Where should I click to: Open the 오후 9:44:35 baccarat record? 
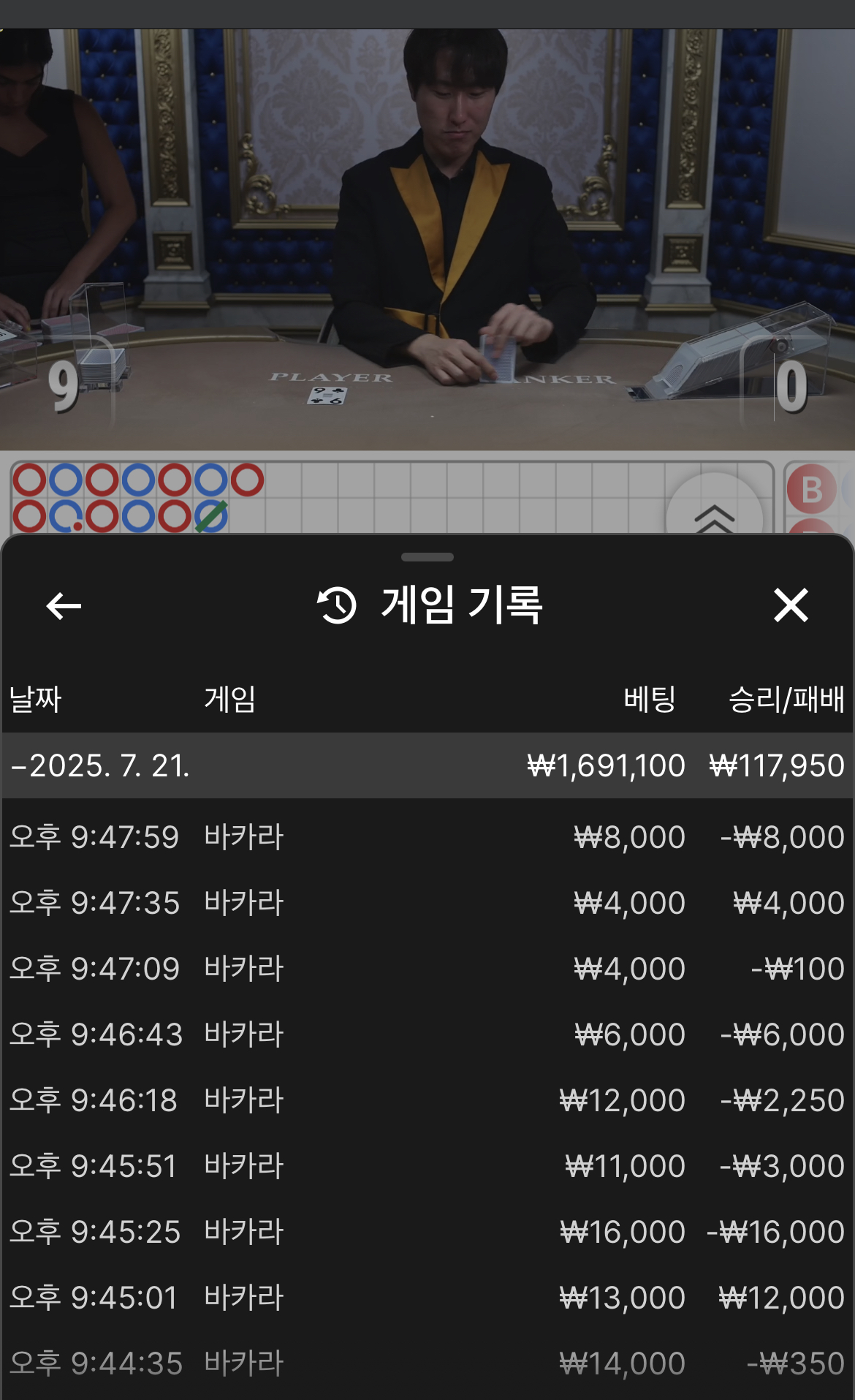[x=427, y=1363]
